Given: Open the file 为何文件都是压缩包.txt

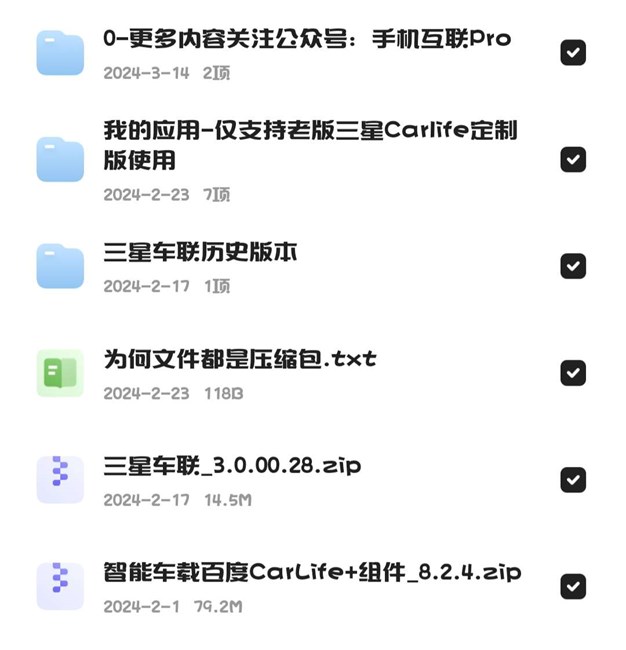Looking at the screenshot, I should (x=240, y=359).
